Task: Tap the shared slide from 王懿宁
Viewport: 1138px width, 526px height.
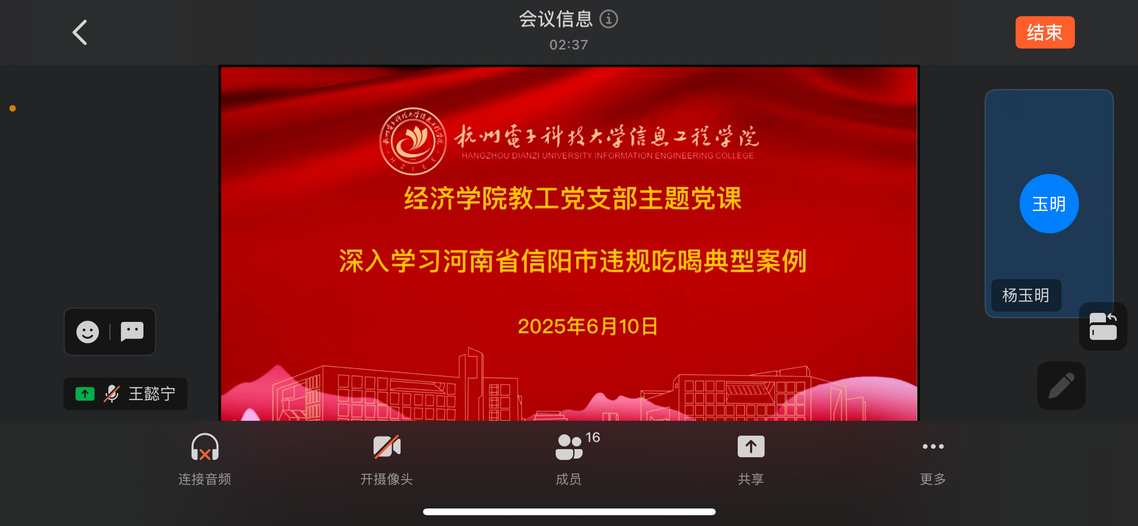Action: 568,243
